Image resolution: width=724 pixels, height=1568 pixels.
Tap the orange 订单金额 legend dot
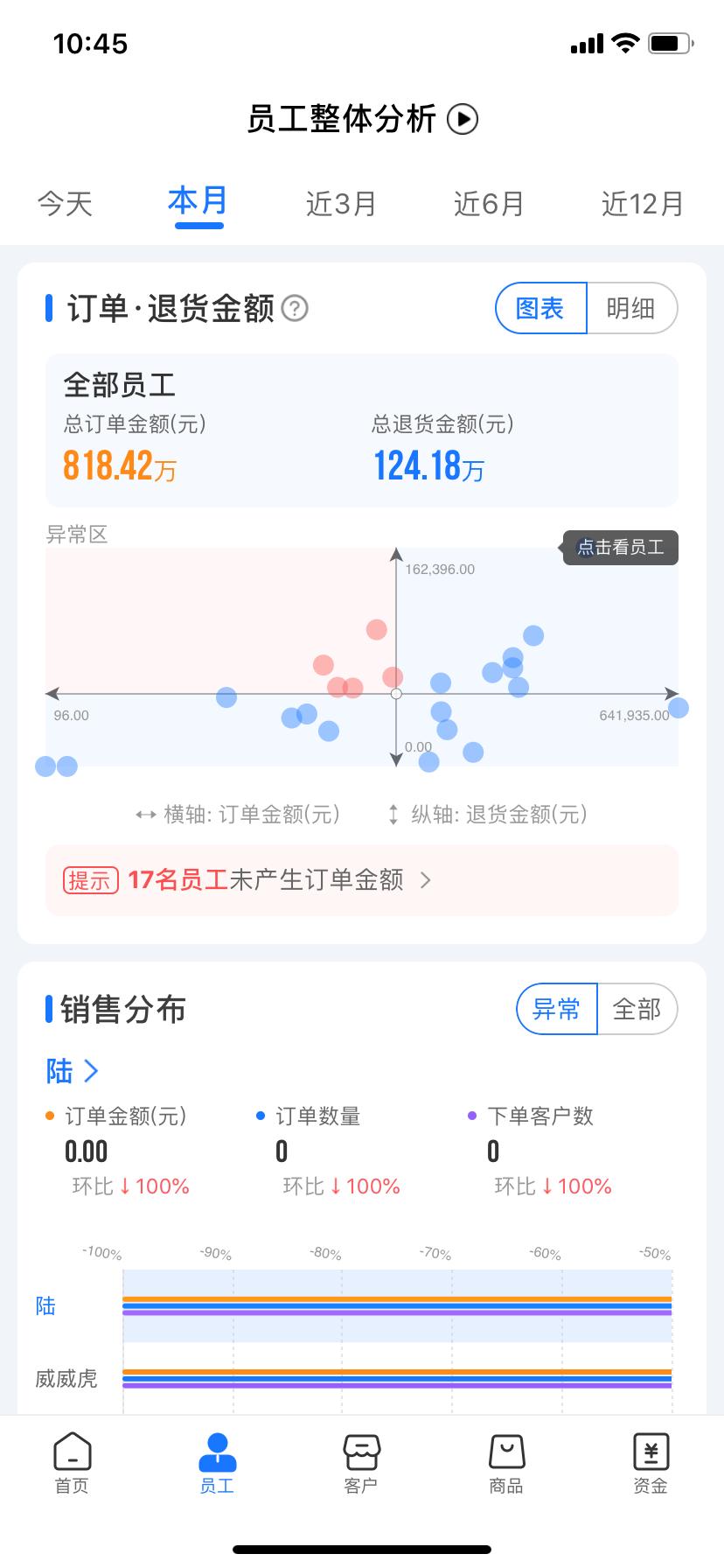pos(48,1116)
